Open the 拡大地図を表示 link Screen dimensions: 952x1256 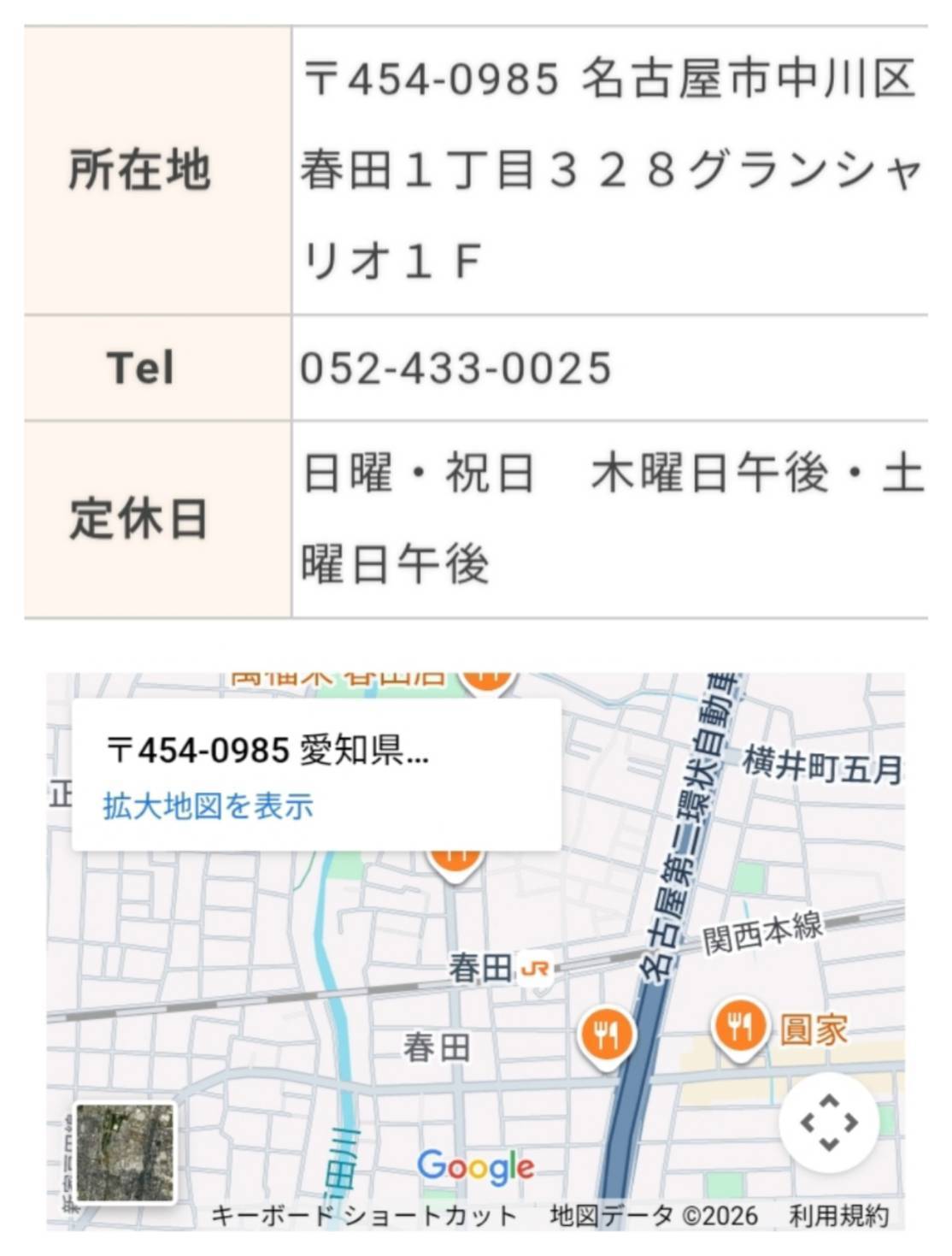[x=209, y=802]
